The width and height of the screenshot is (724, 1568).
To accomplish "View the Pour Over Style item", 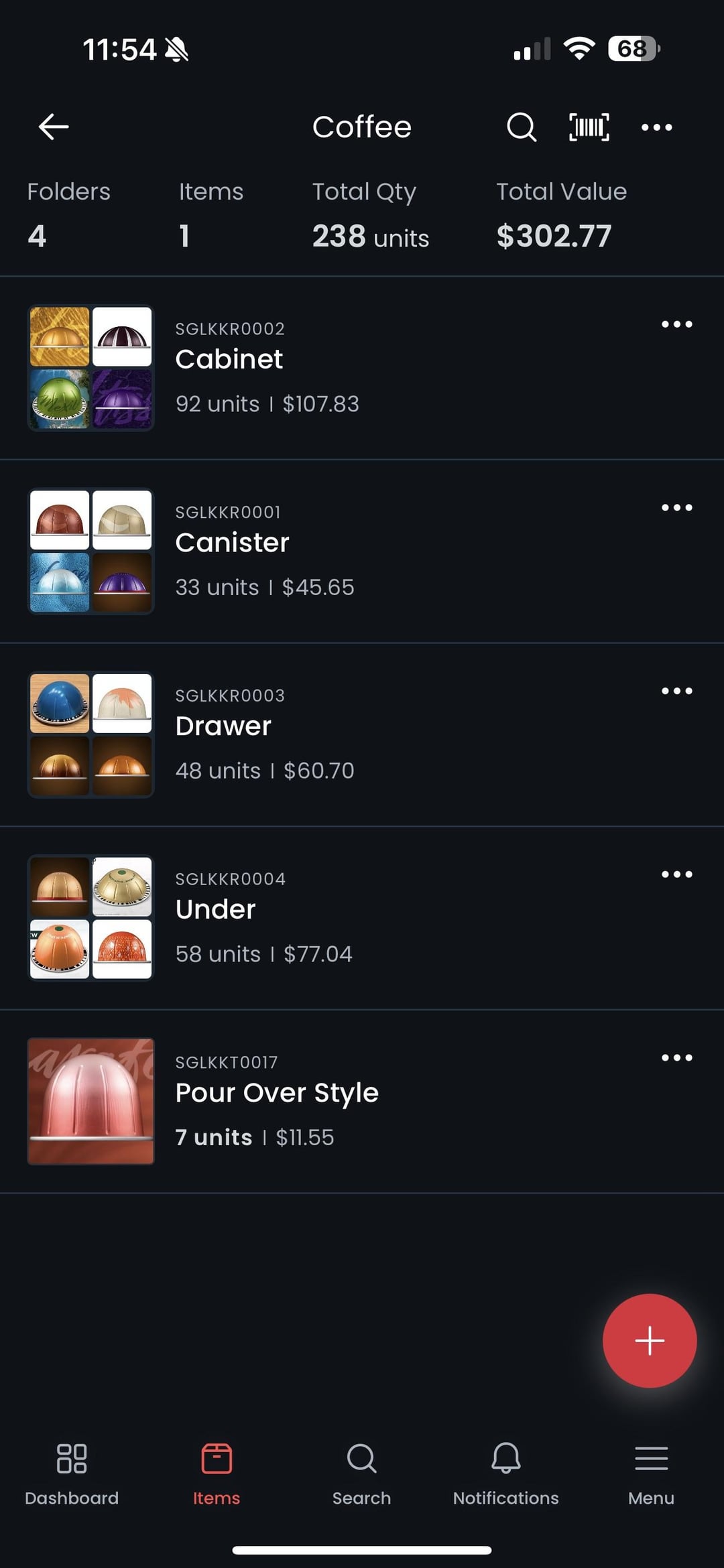I will (276, 1093).
